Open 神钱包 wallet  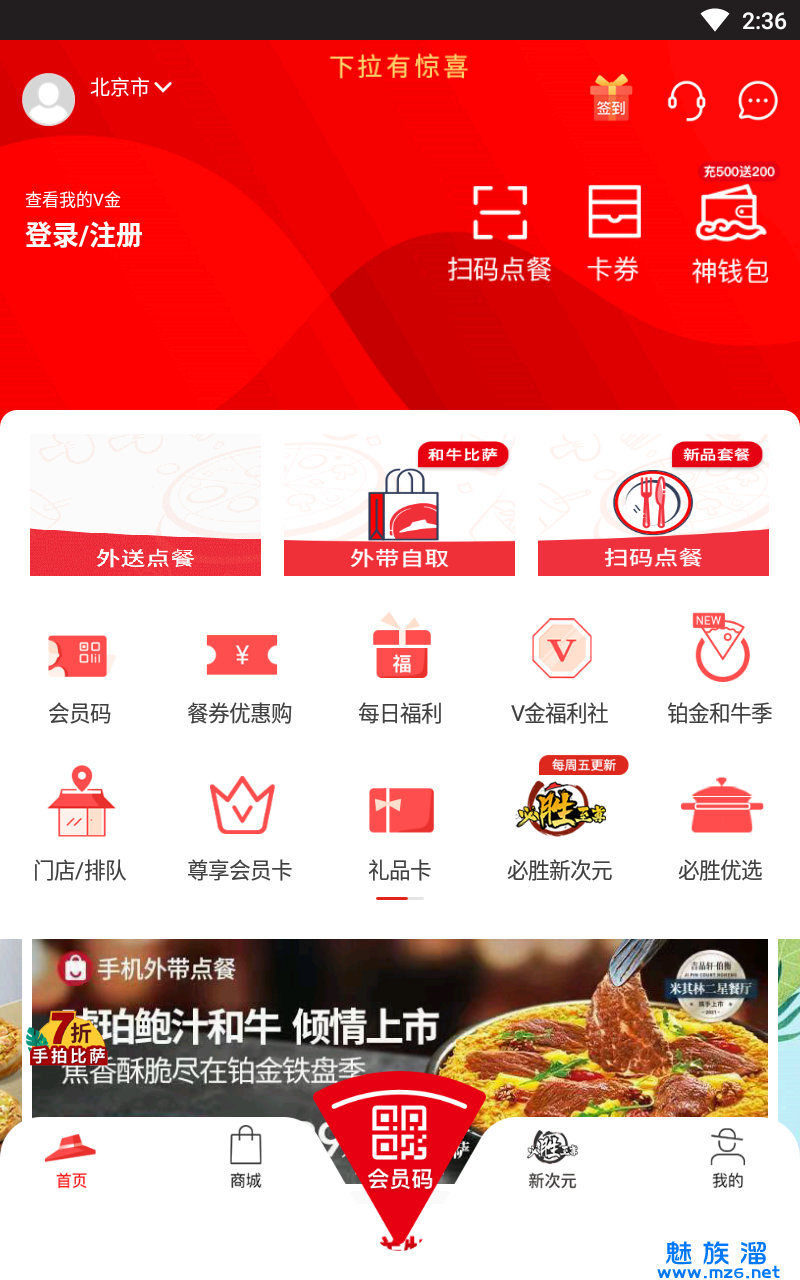[731, 233]
